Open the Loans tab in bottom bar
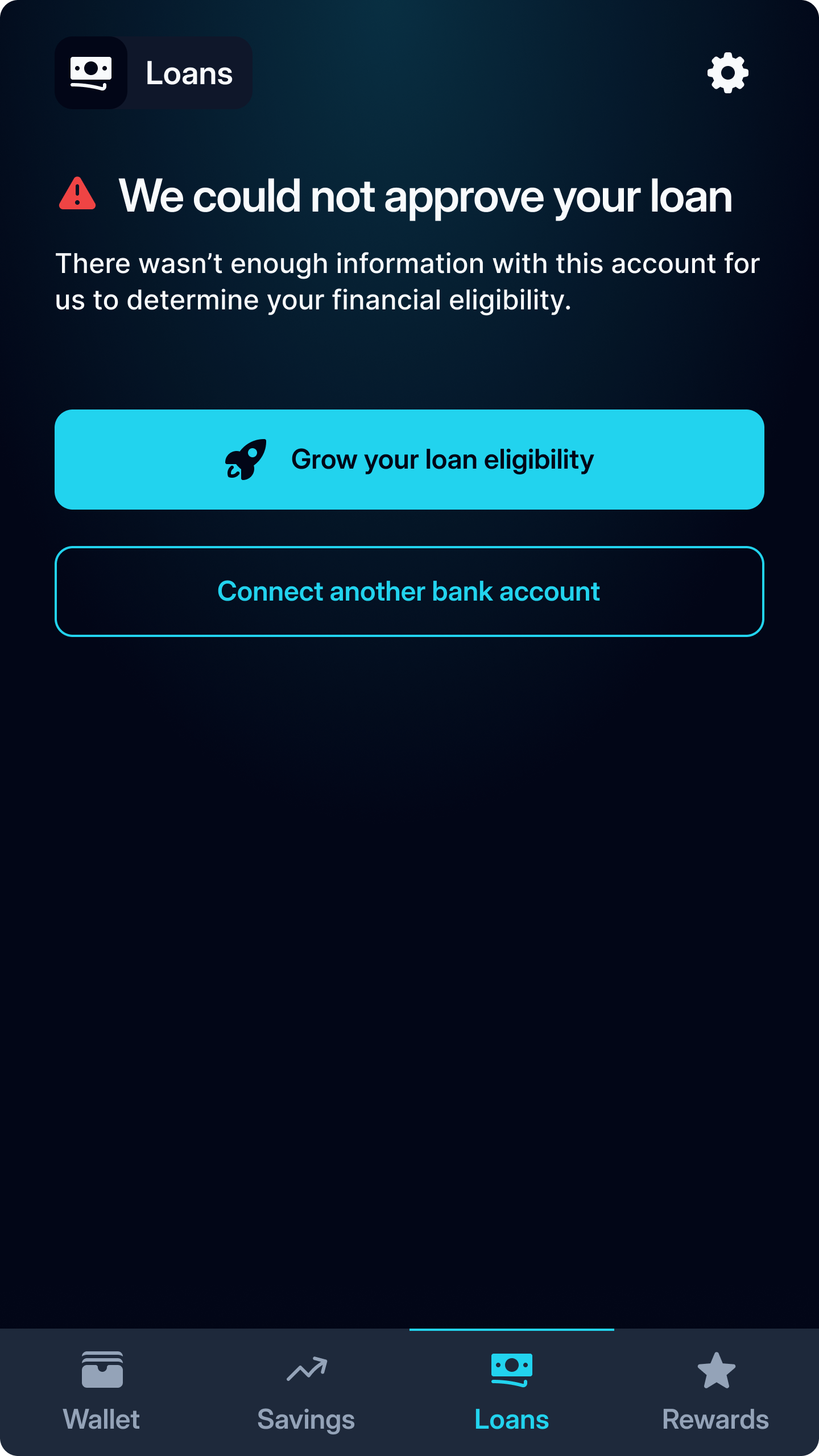The image size is (819, 1456). pyautogui.click(x=512, y=1392)
